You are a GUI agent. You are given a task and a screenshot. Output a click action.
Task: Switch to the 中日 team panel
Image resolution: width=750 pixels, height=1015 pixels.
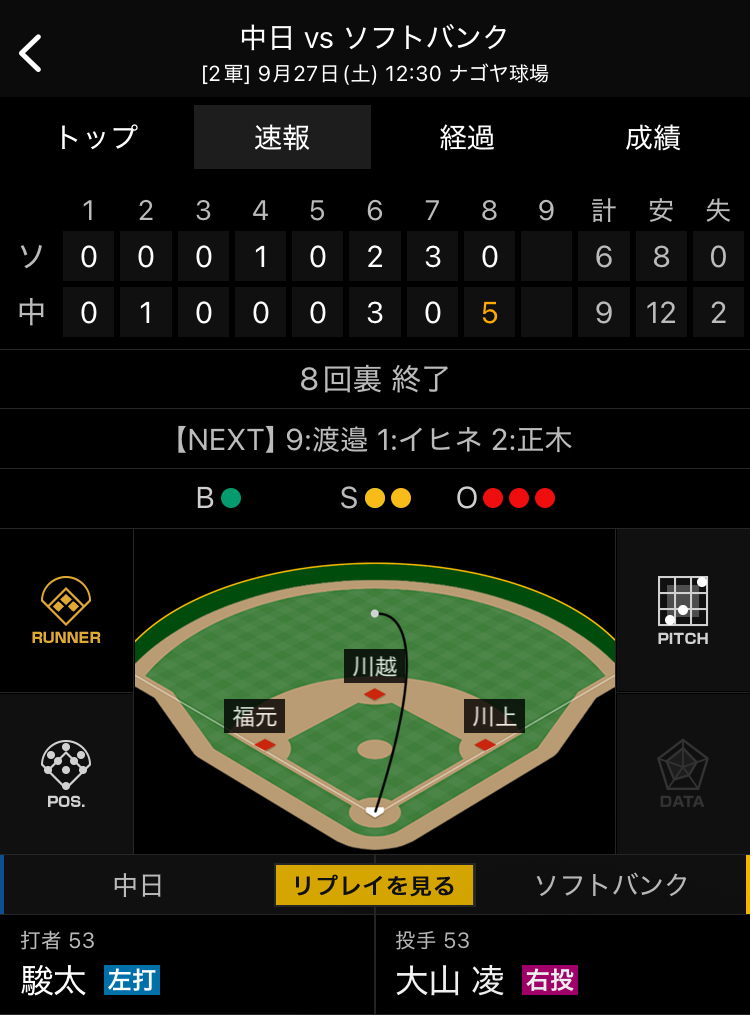point(138,885)
